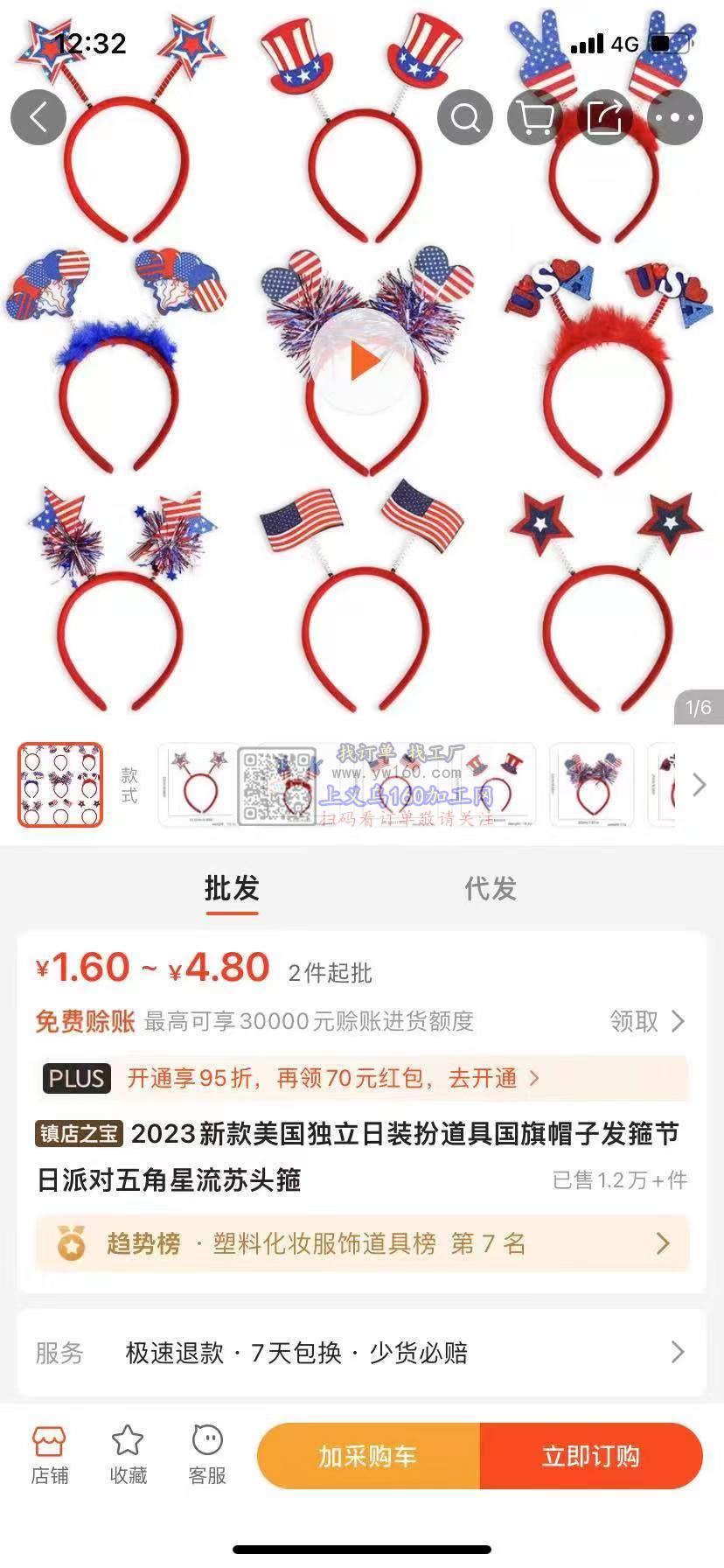Contact 客服 customer service
Image resolution: width=724 pixels, height=1568 pixels.
coord(207,1456)
